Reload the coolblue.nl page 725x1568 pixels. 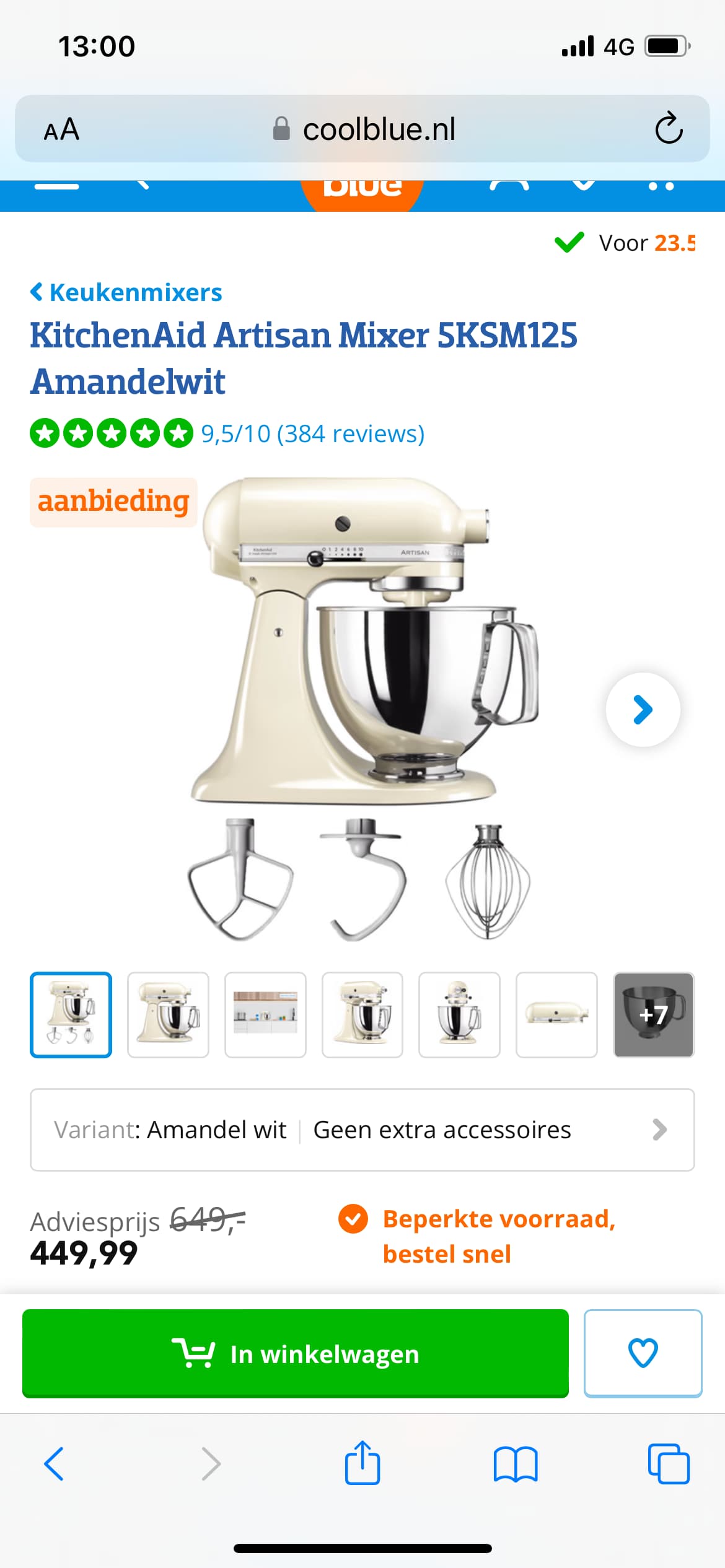(669, 129)
